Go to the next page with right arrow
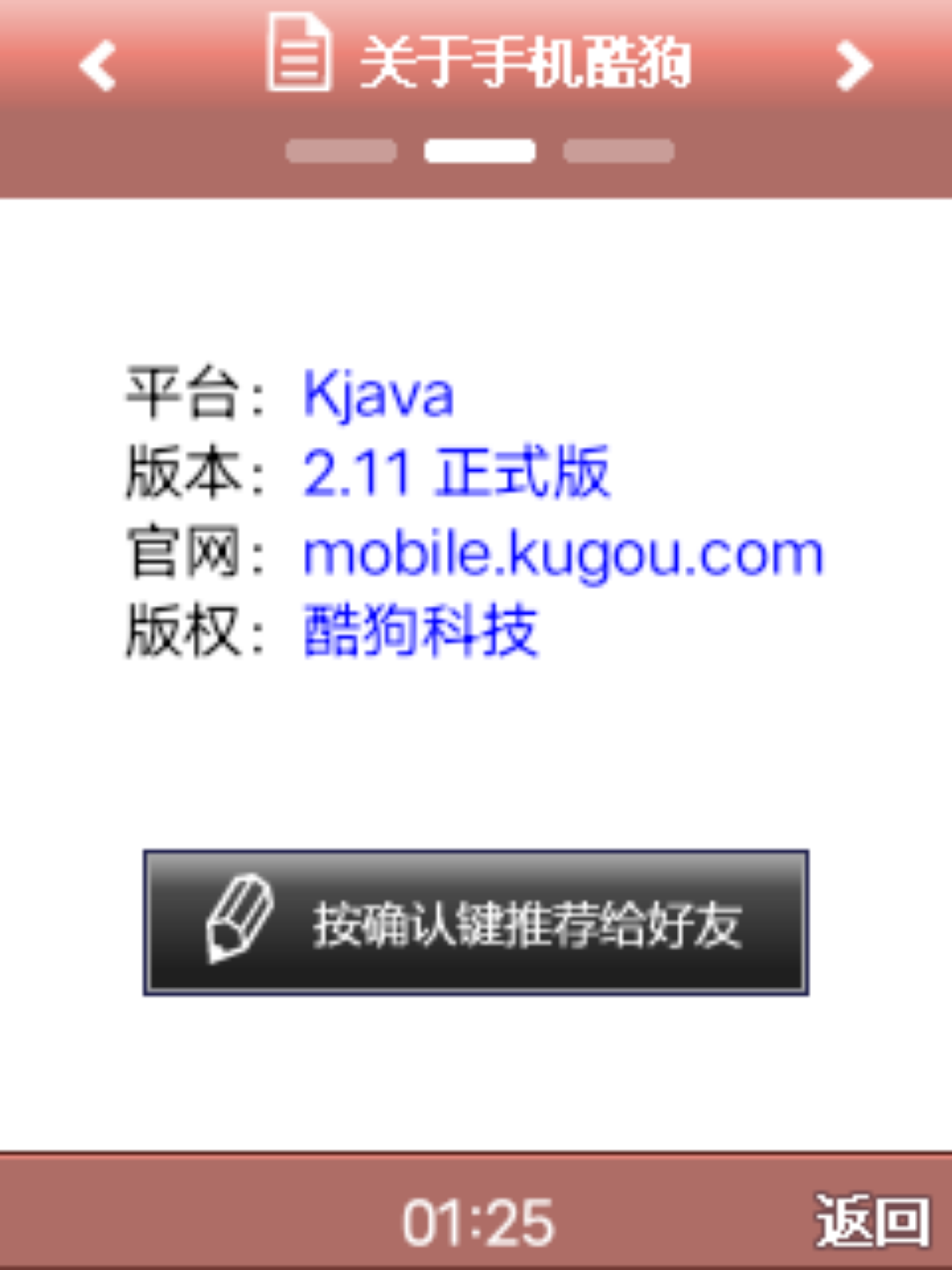This screenshot has width=952, height=1270. click(853, 65)
